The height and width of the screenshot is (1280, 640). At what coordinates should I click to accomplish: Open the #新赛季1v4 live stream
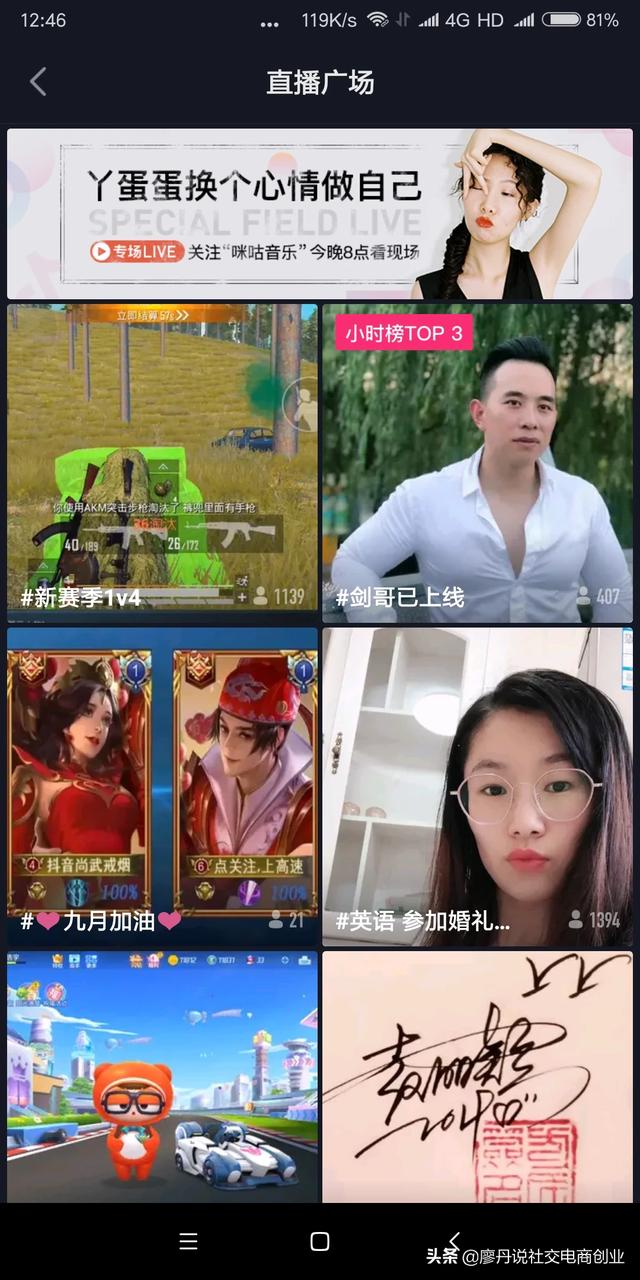pyautogui.click(x=162, y=463)
